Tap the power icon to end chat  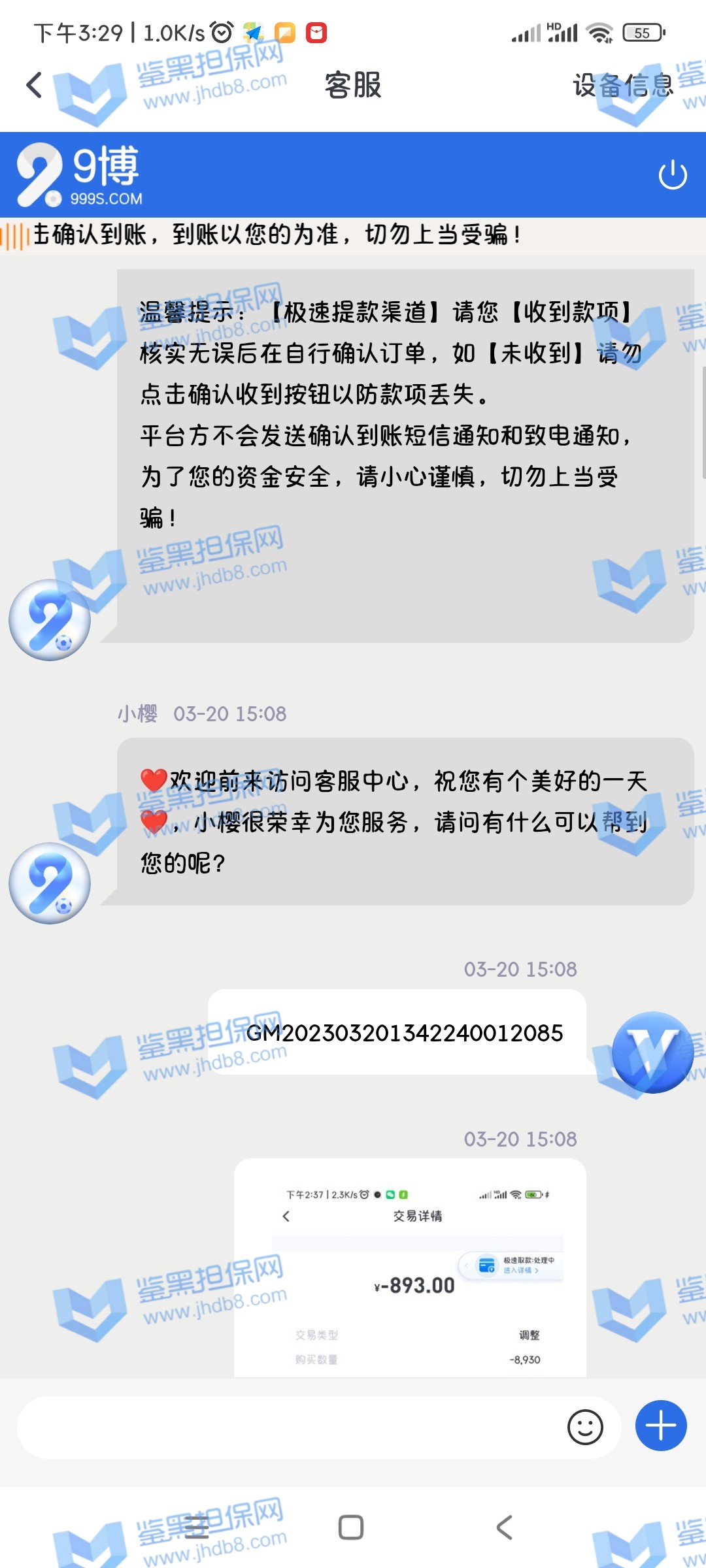[672, 175]
